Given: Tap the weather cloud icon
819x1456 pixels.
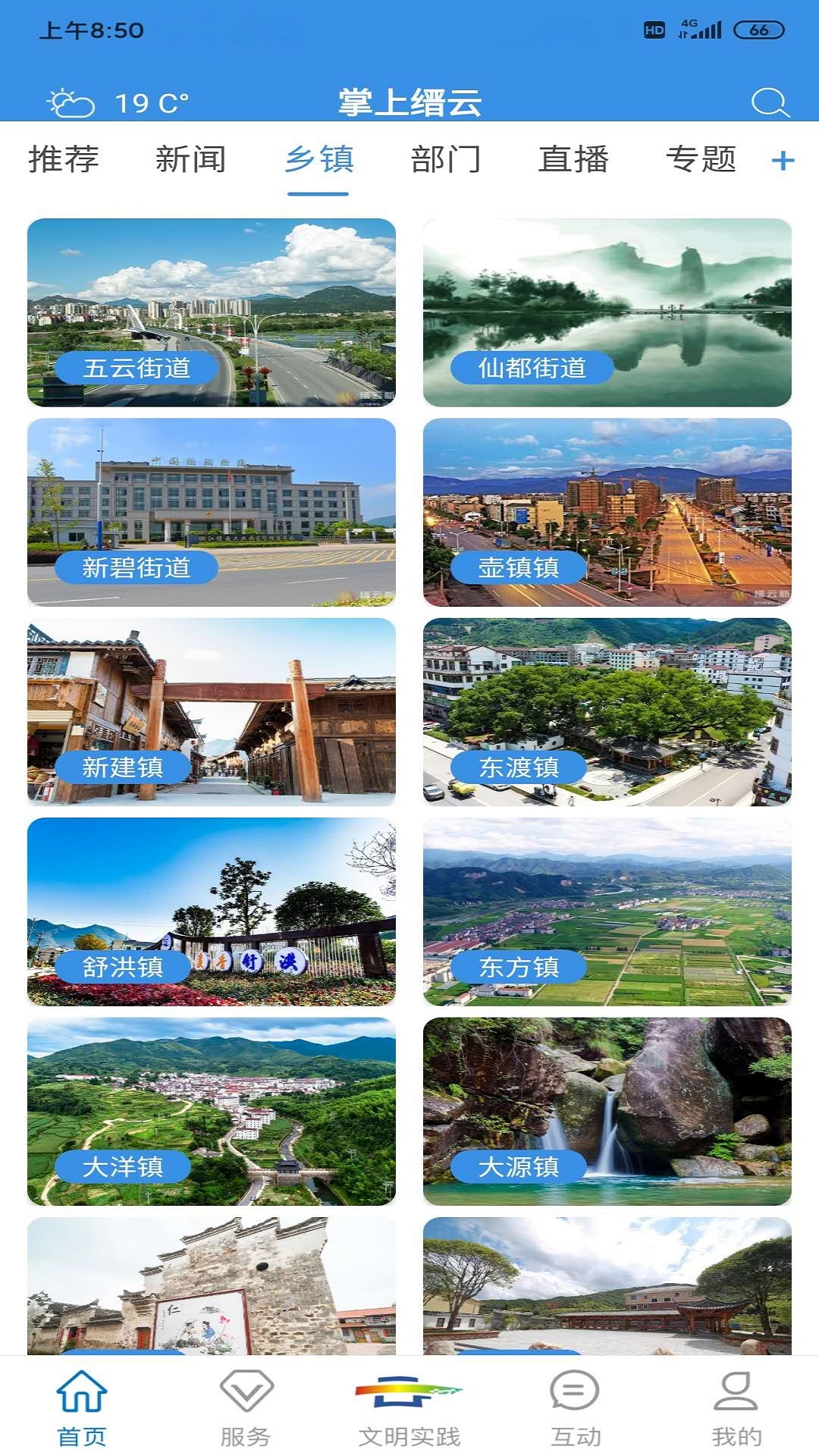Looking at the screenshot, I should tap(71, 102).
